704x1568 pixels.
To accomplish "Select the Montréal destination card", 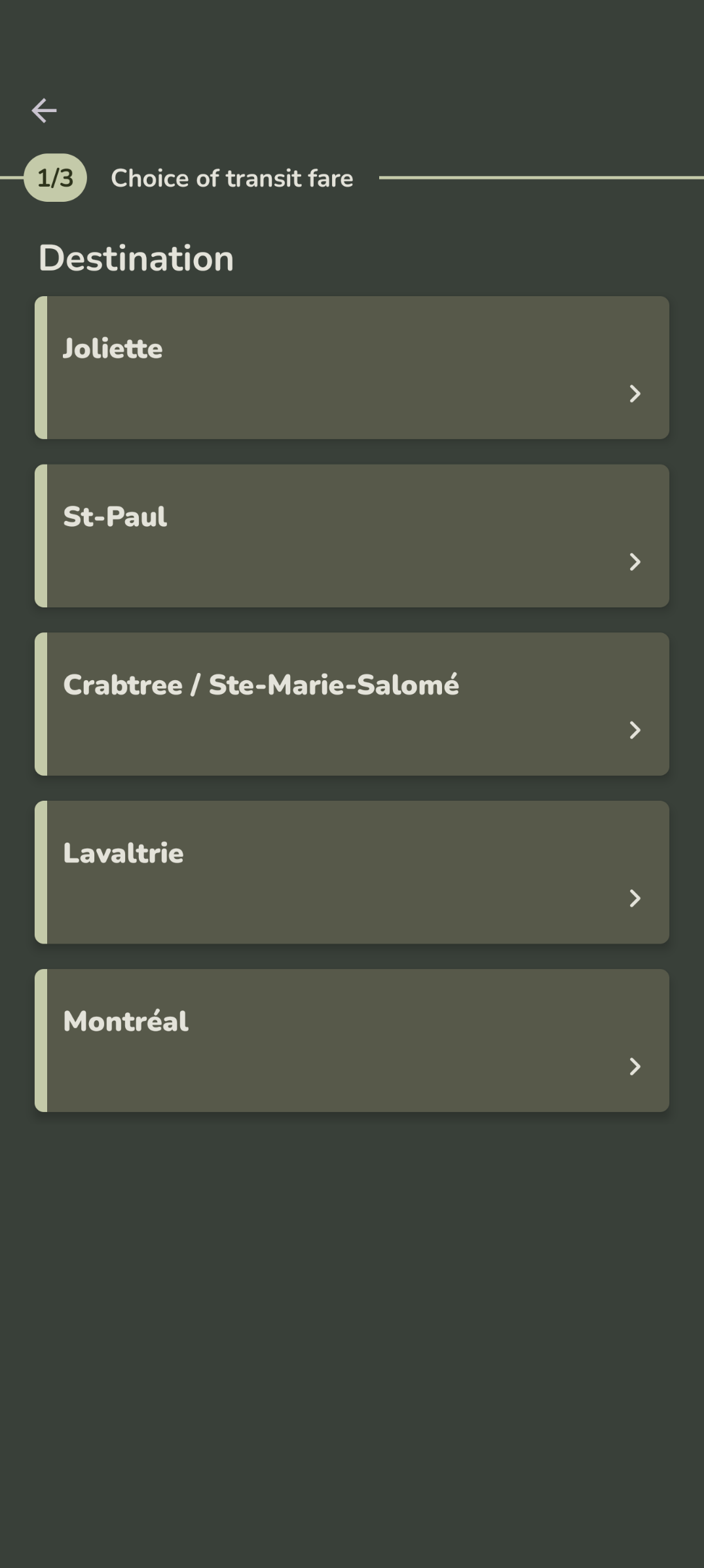I will tap(352, 1041).
